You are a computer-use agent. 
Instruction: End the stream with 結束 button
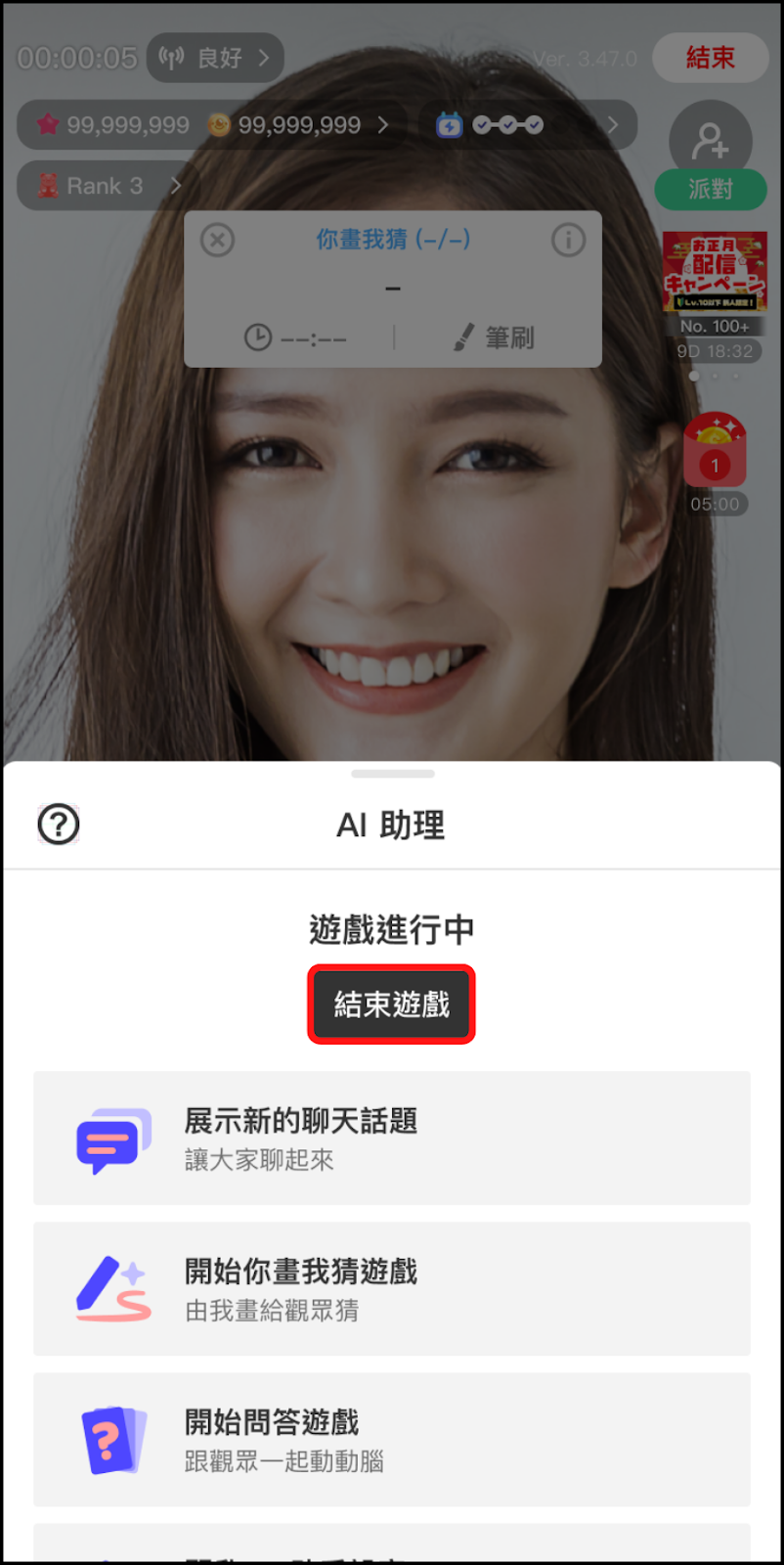pos(710,58)
